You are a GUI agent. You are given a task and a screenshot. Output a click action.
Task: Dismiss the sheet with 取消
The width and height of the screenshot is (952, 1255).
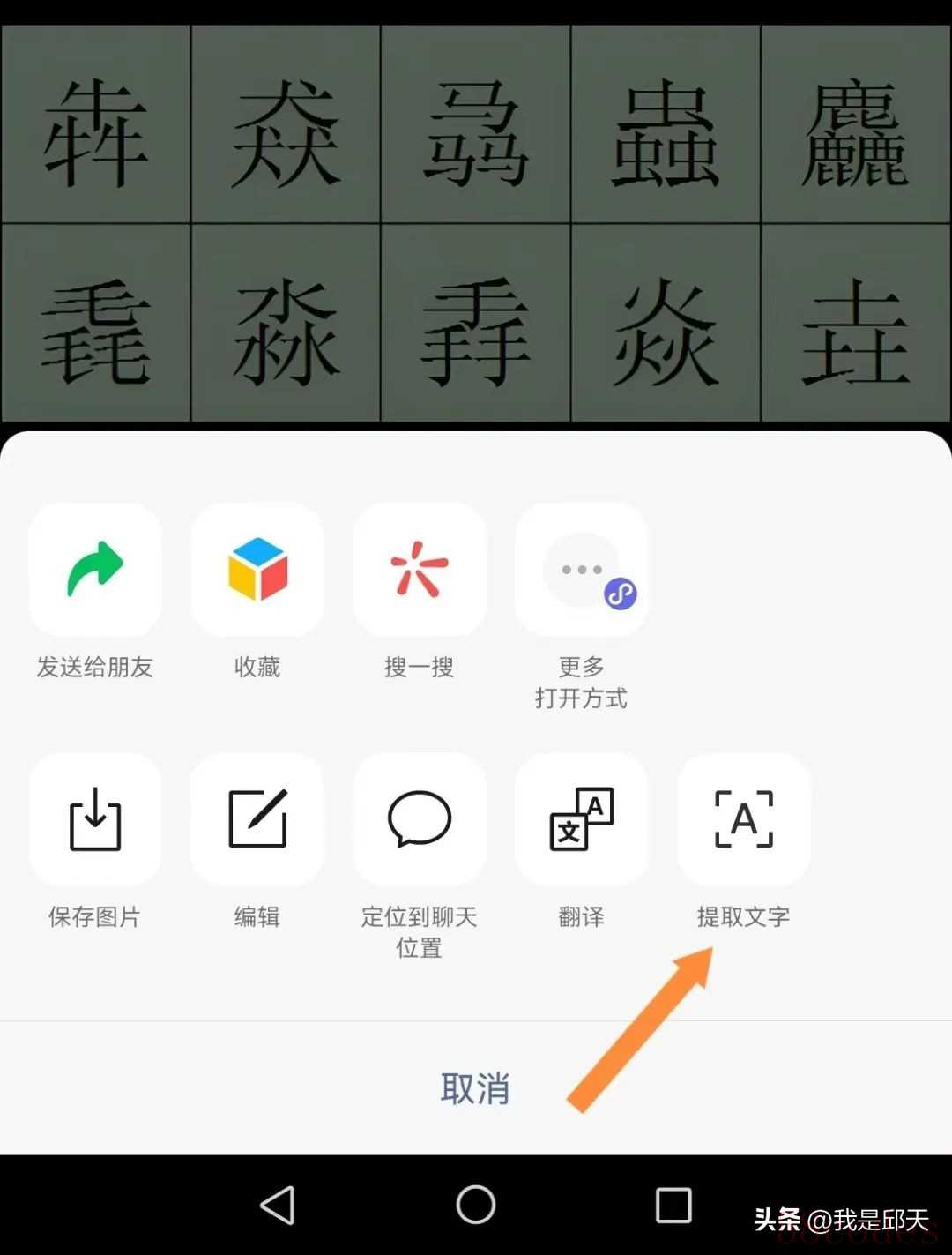point(475,1089)
